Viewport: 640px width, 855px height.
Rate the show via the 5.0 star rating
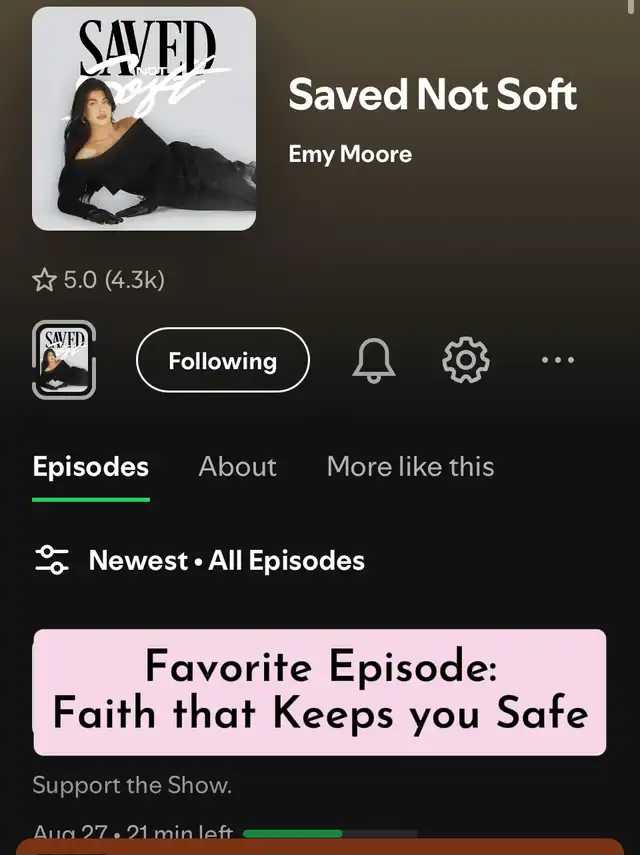(x=98, y=280)
